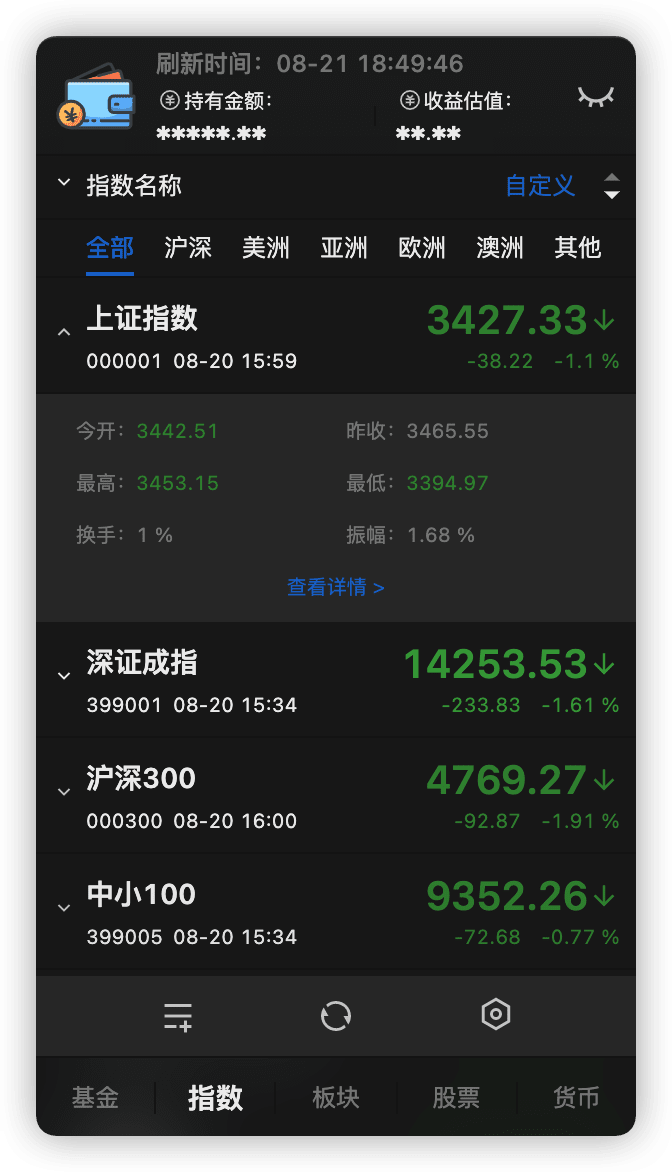Toggle the sort order arrows
Image resolution: width=672 pixels, height=1172 pixels.
pyautogui.click(x=612, y=186)
